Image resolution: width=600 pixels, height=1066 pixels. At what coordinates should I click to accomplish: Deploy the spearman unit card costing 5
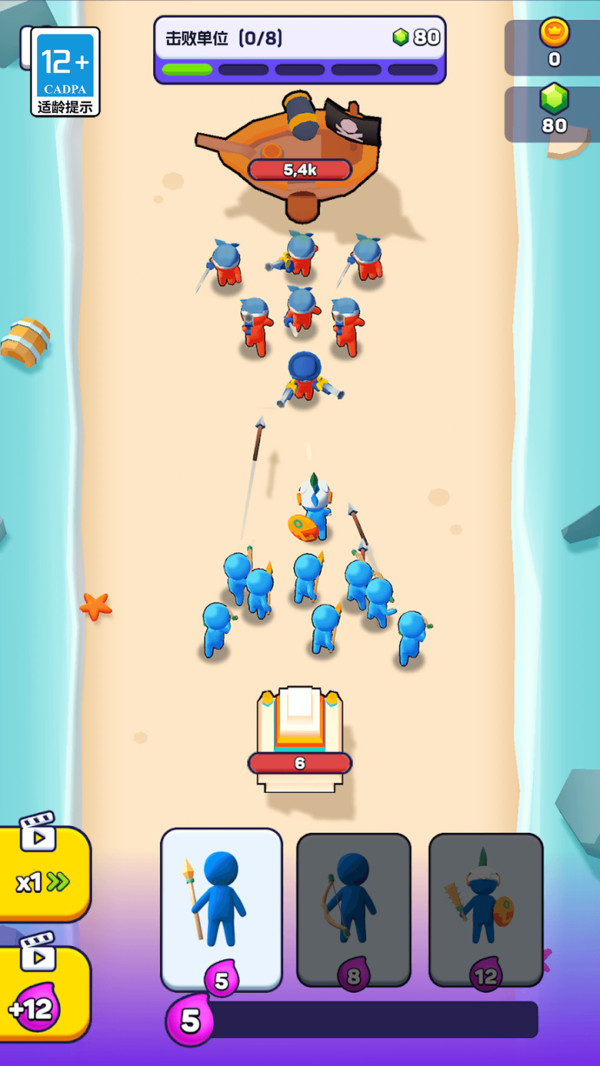coord(221,907)
